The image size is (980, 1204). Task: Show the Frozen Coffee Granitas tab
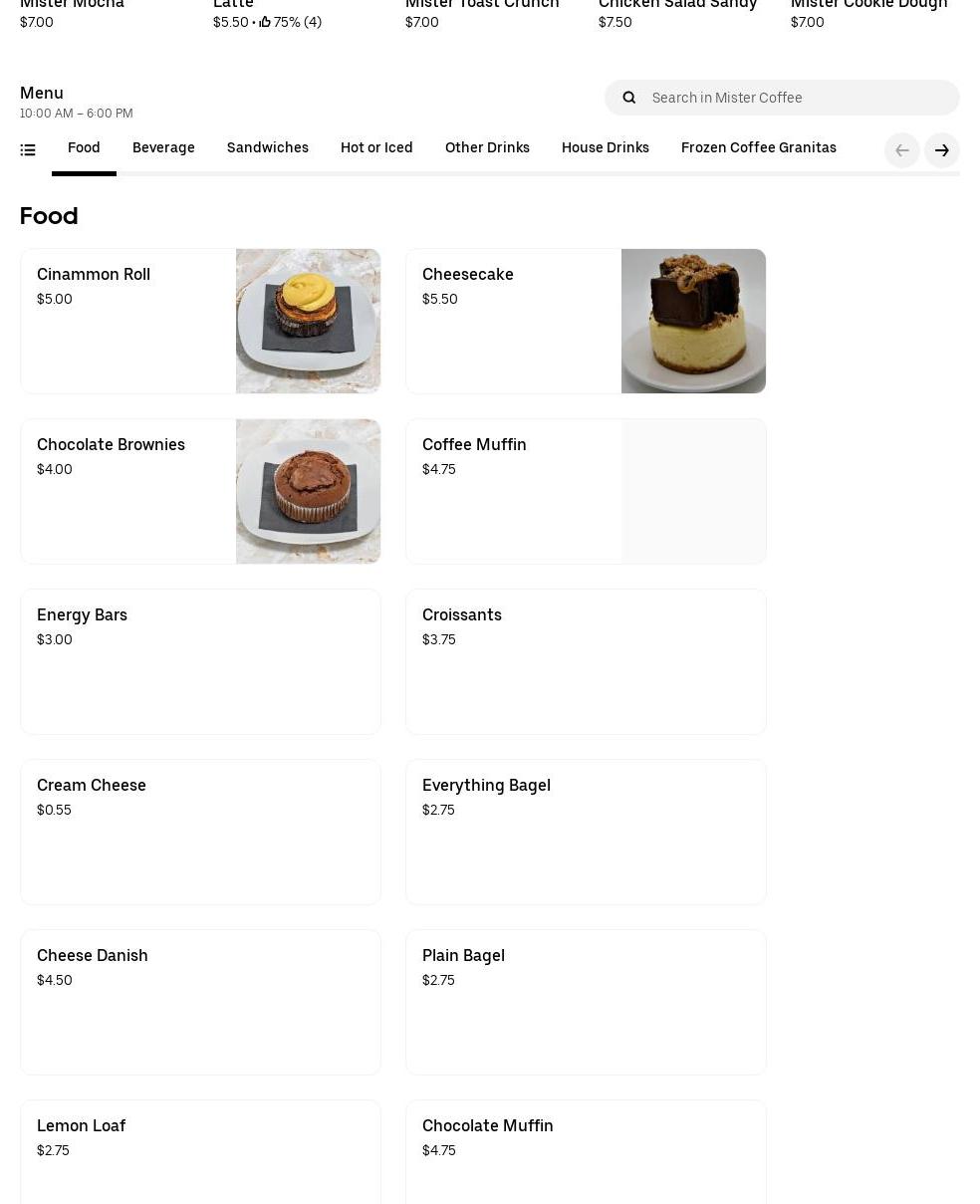759,148
